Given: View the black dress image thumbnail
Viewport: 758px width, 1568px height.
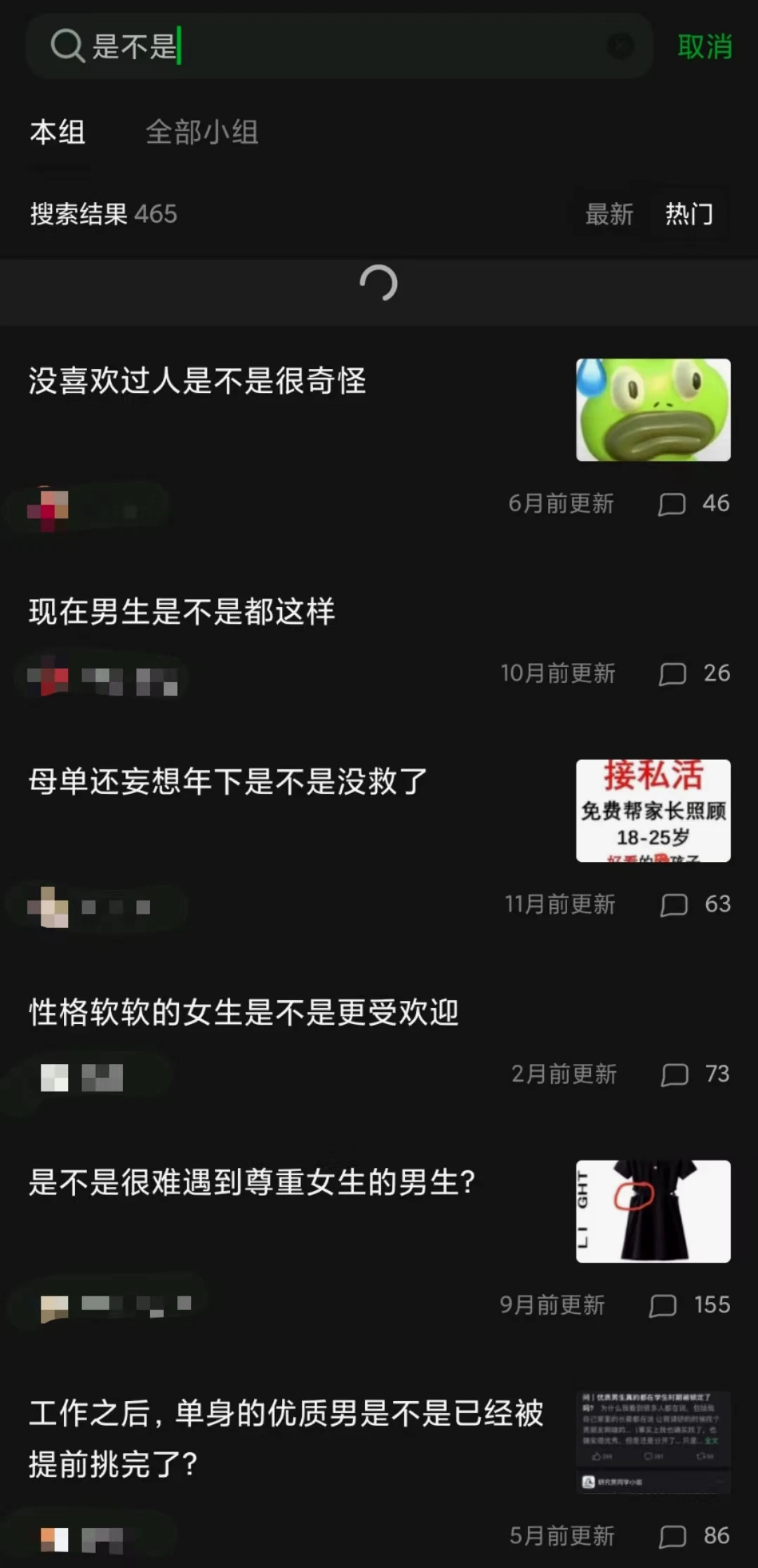Looking at the screenshot, I should coord(653,1211).
